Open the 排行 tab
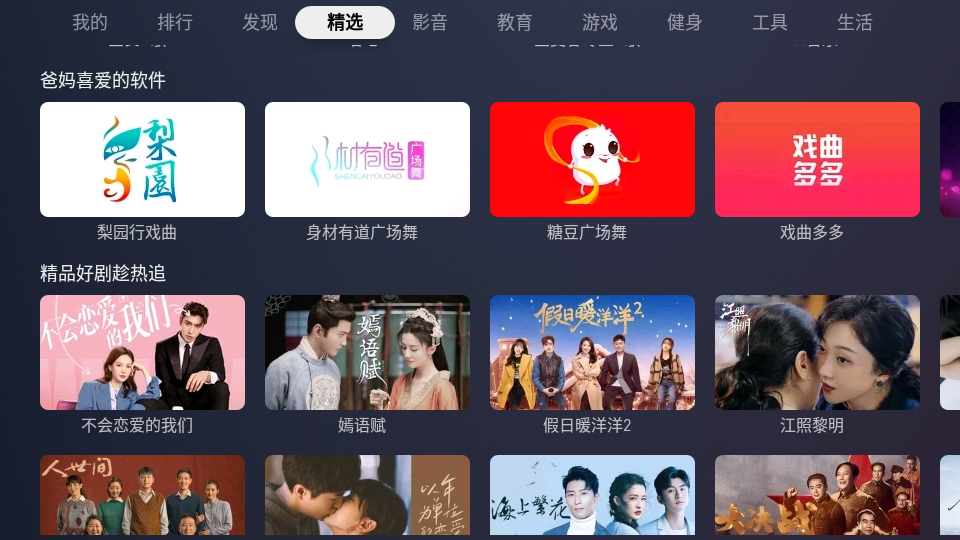This screenshot has width=960, height=540. coord(175,22)
